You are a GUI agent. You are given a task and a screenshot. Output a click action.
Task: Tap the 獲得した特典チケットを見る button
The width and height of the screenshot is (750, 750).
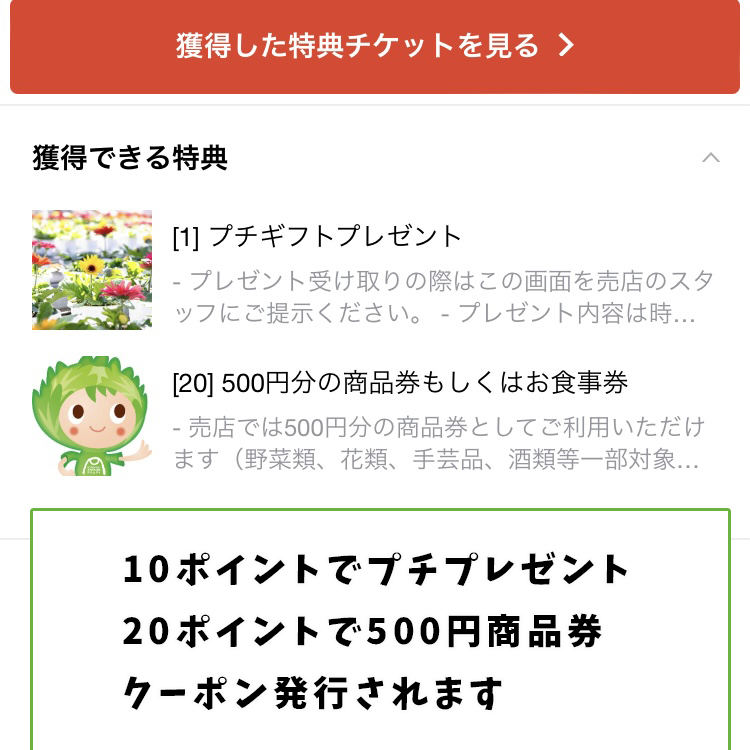point(375,46)
